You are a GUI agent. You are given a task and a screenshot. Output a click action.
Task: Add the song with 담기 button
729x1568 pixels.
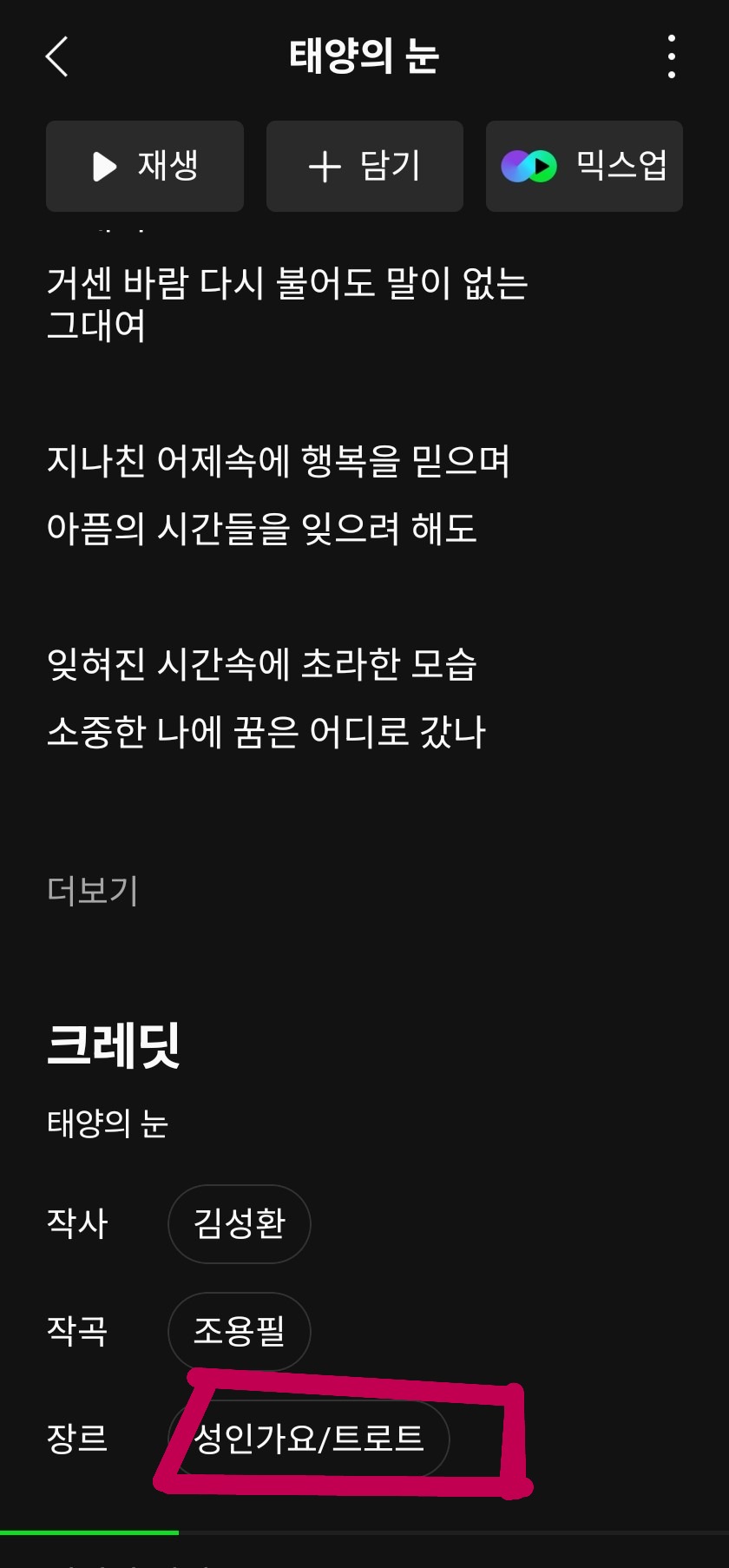coord(364,166)
